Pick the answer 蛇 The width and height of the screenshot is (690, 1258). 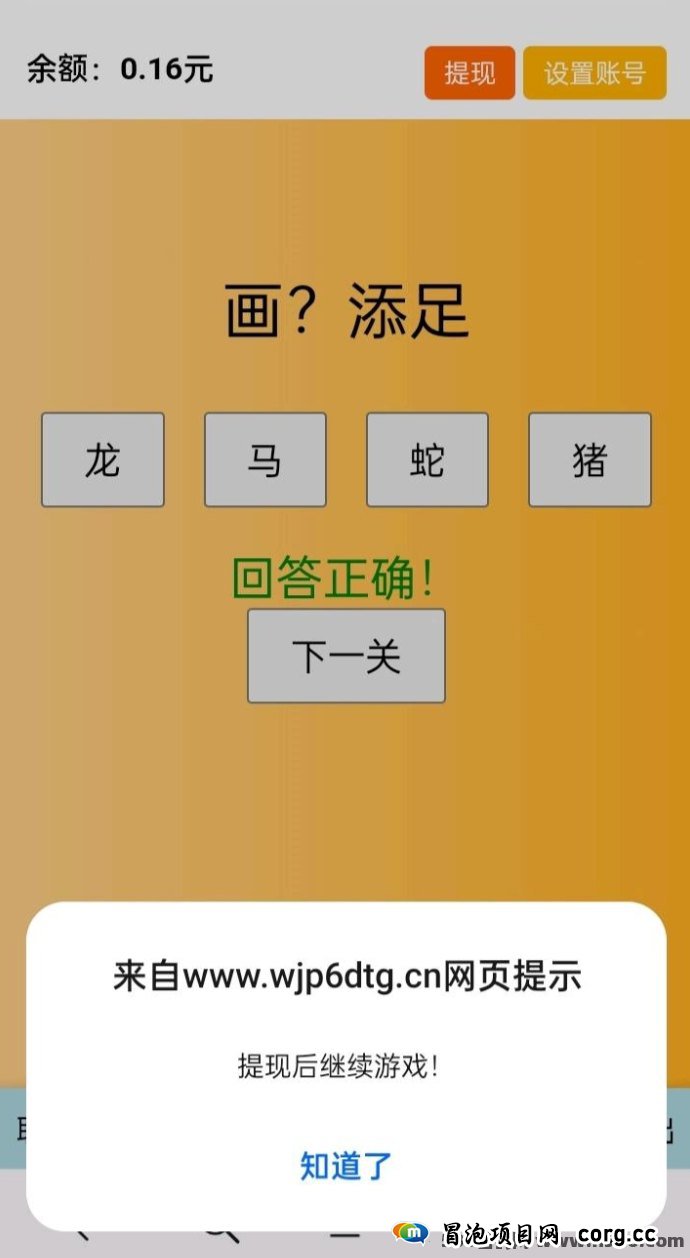coord(427,460)
